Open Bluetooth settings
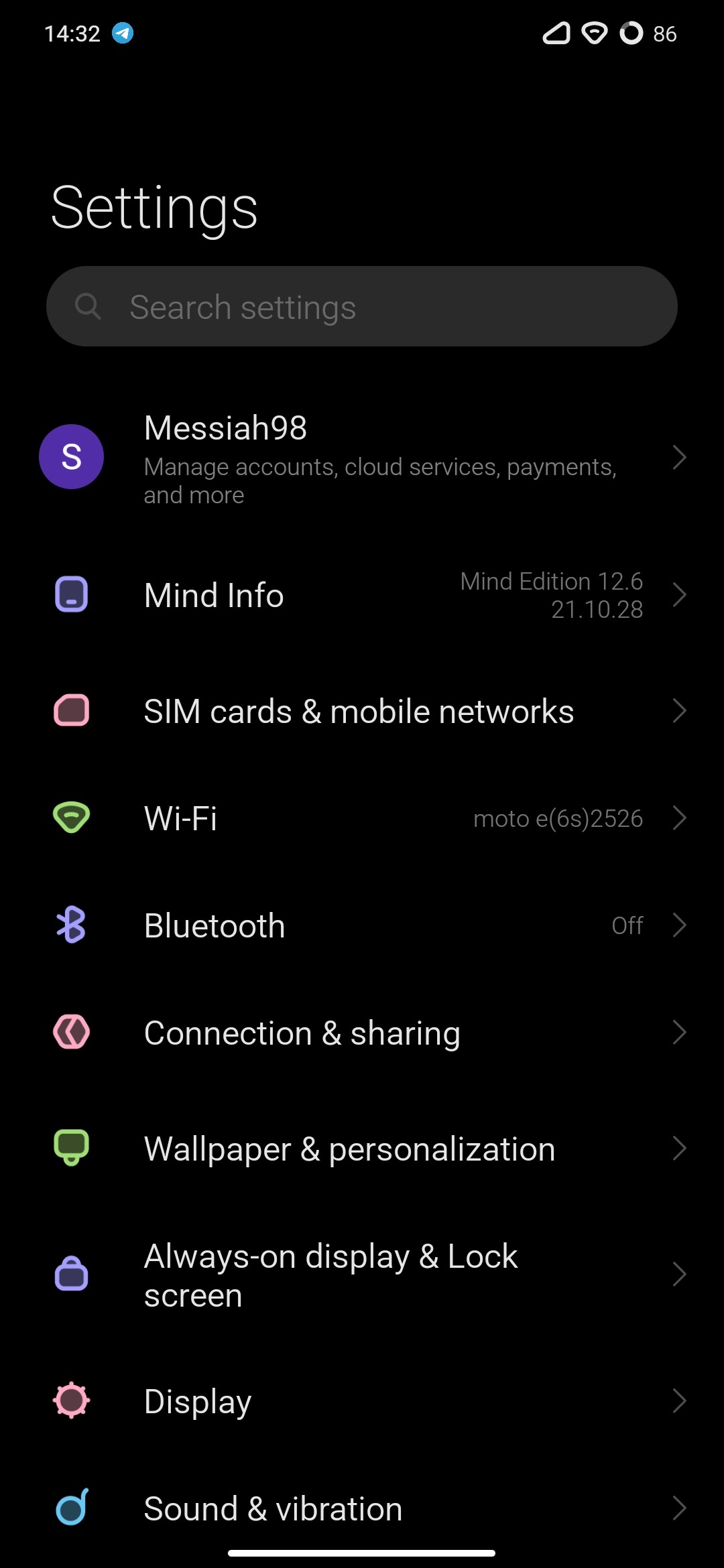This screenshot has width=724, height=1568. pos(362,925)
